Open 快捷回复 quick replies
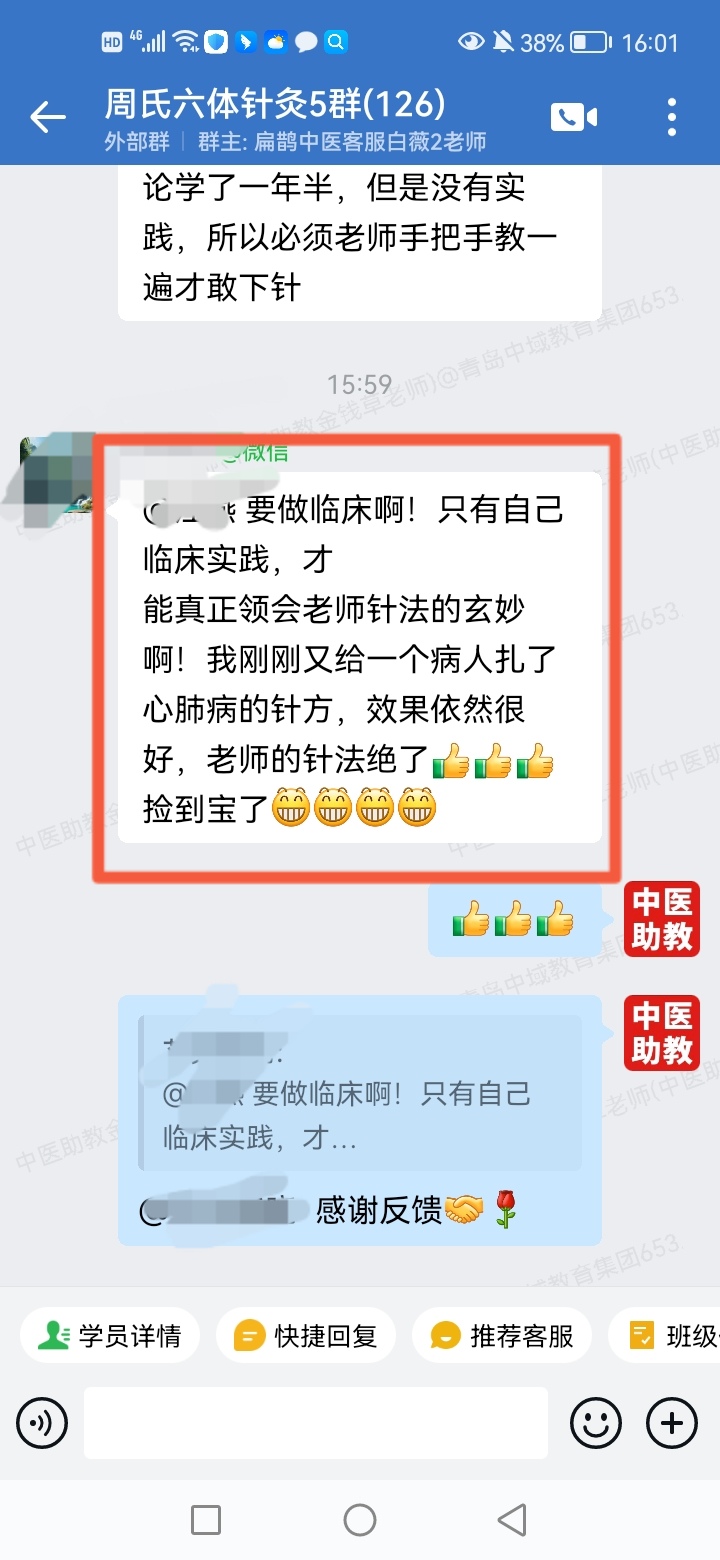Viewport: 720px width, 1560px height. click(x=306, y=1336)
